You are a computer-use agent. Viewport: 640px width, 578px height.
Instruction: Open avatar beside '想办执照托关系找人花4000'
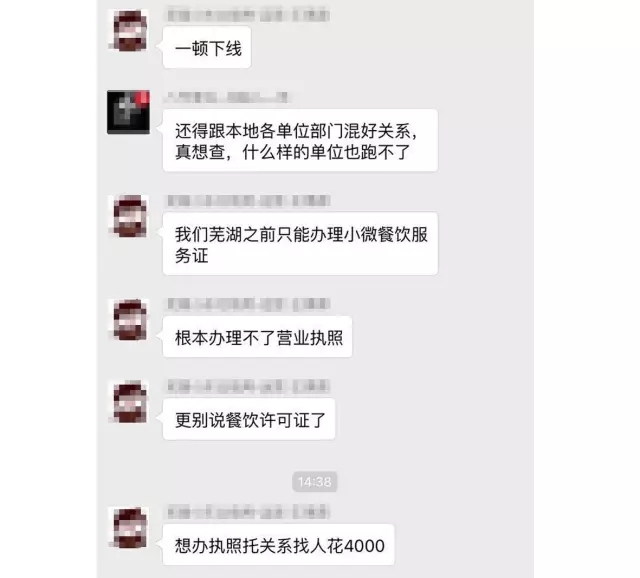[128, 528]
